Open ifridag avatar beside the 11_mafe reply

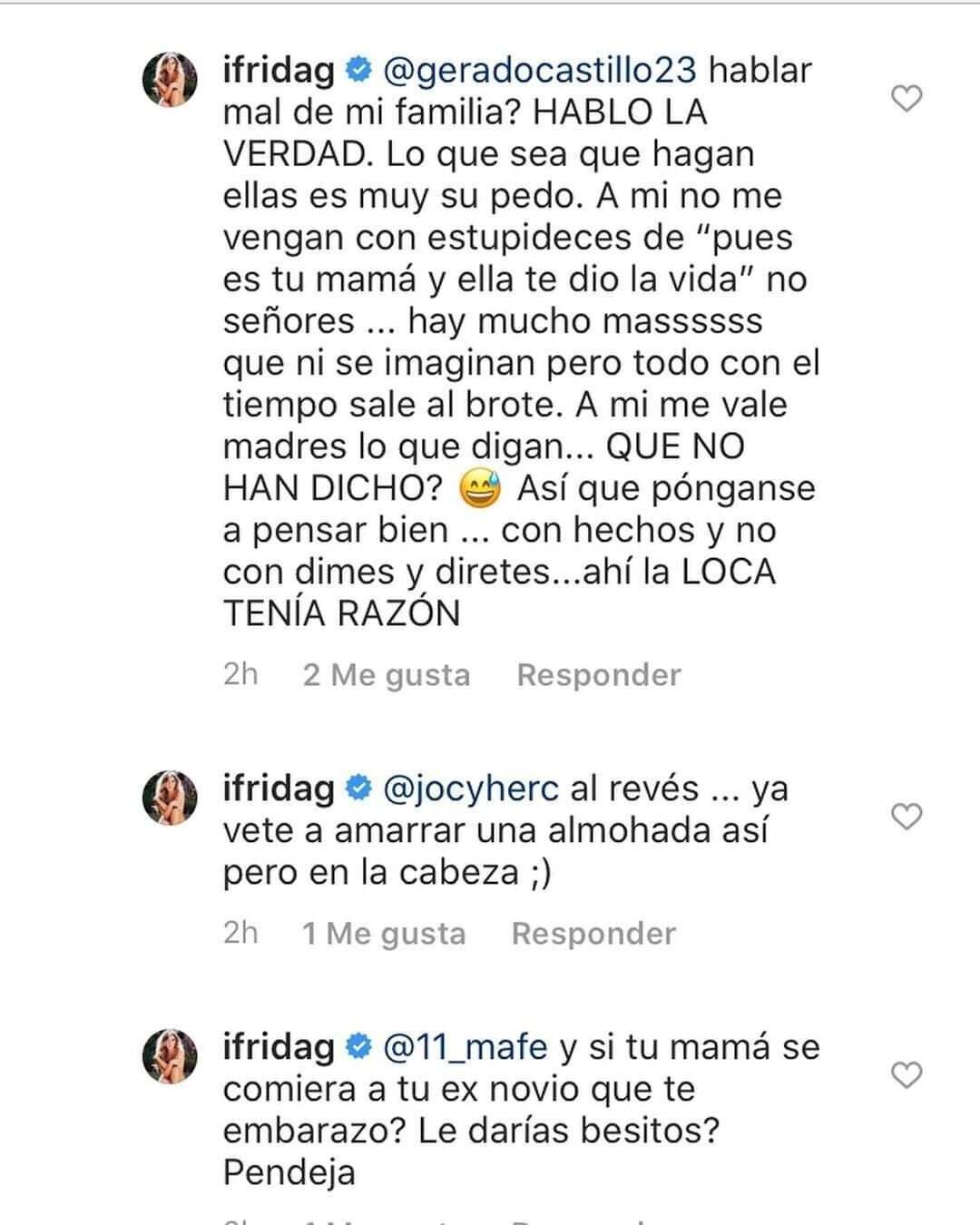(x=171, y=1056)
